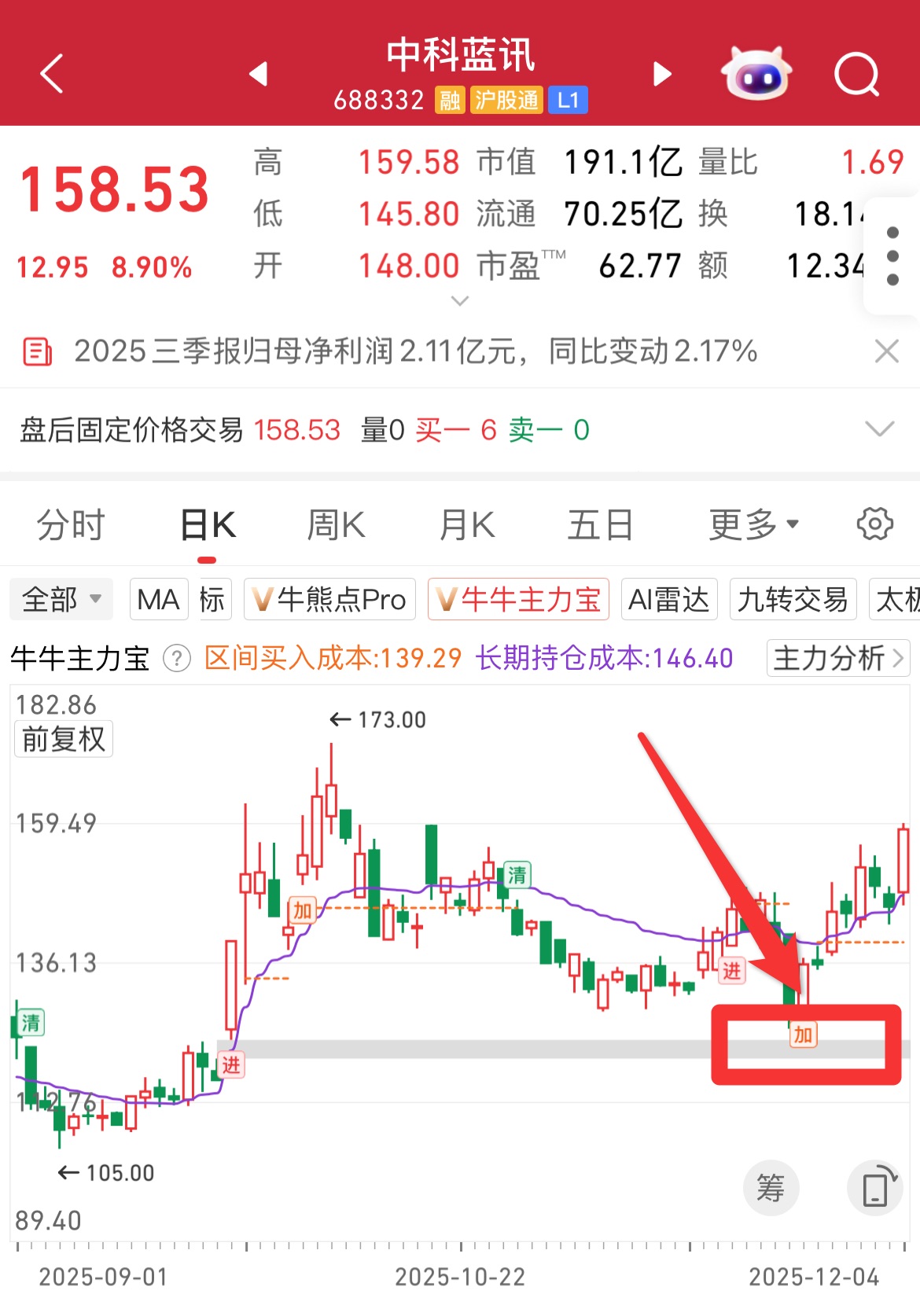
Task: Expand the 盘后固定价格交易 row
Action: click(x=879, y=429)
